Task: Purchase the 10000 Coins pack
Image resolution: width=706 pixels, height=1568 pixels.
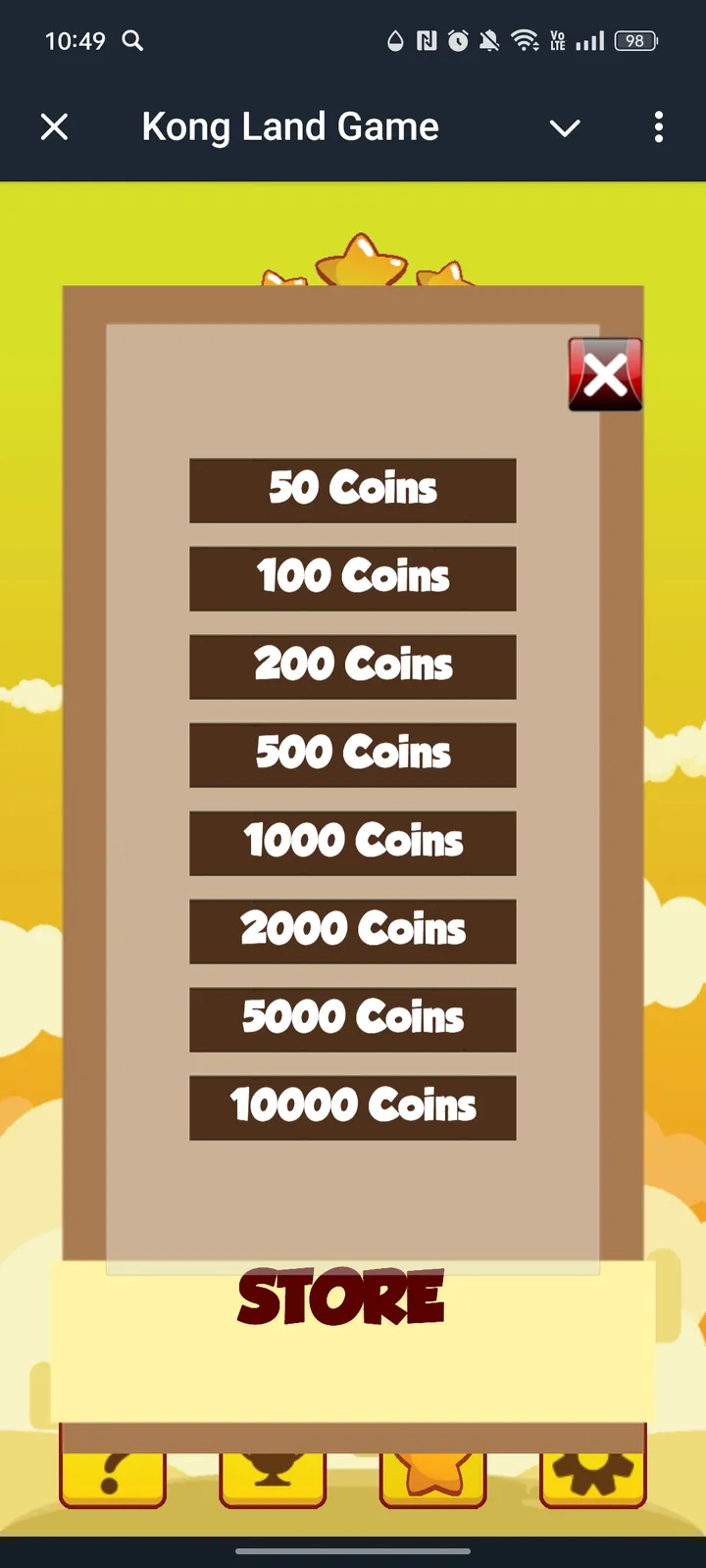Action: tap(353, 1106)
